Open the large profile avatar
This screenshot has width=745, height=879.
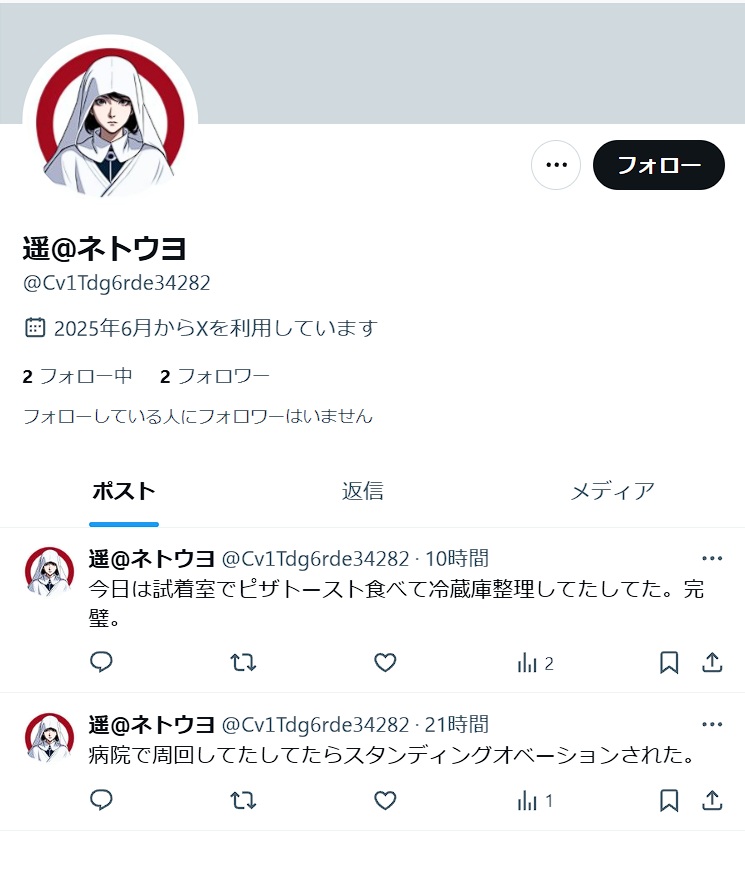110,122
